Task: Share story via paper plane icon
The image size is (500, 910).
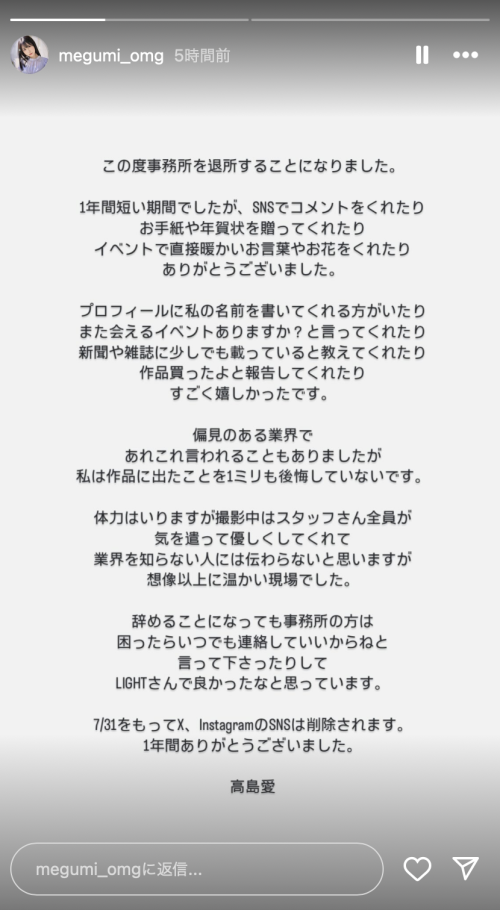Action: pyautogui.click(x=465, y=868)
